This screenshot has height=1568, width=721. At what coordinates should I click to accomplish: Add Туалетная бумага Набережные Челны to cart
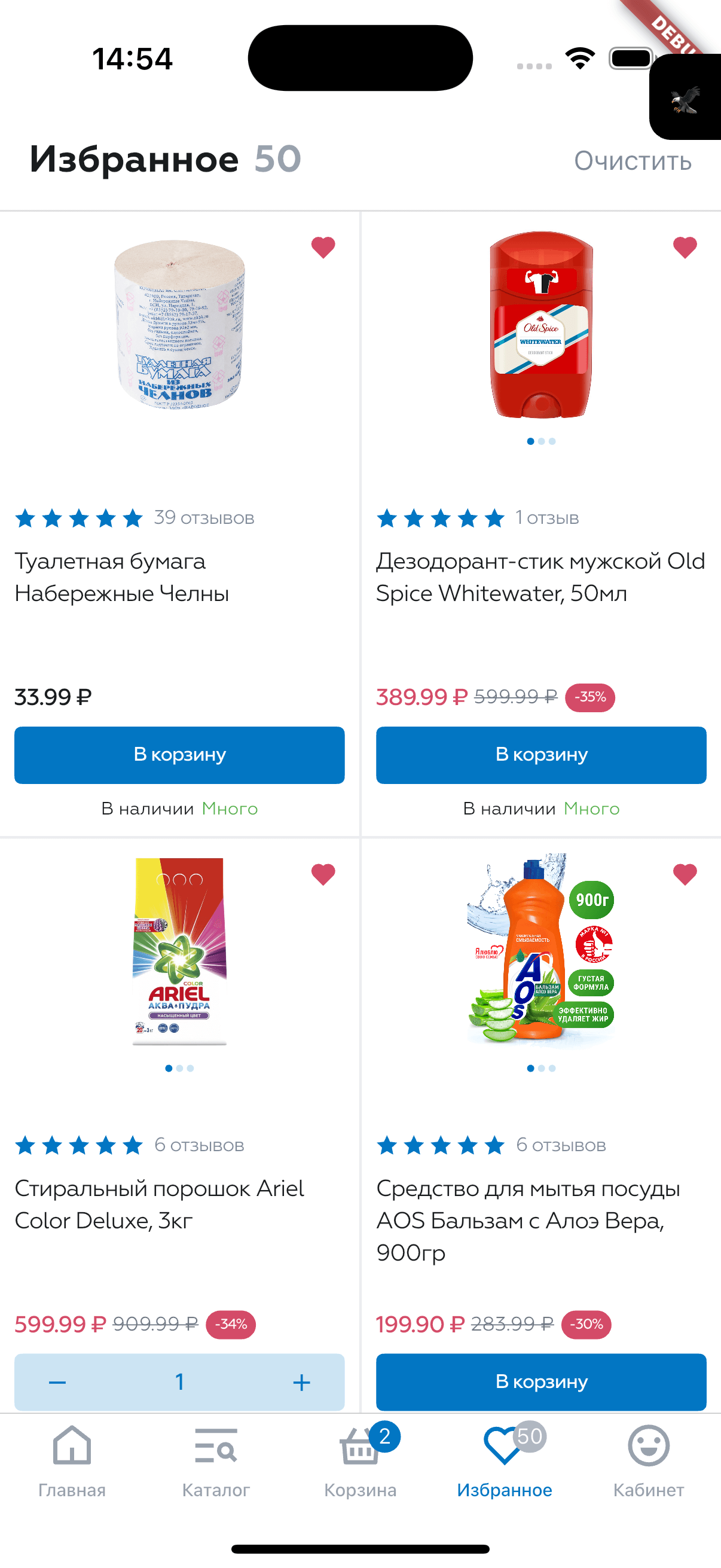pyautogui.click(x=179, y=755)
